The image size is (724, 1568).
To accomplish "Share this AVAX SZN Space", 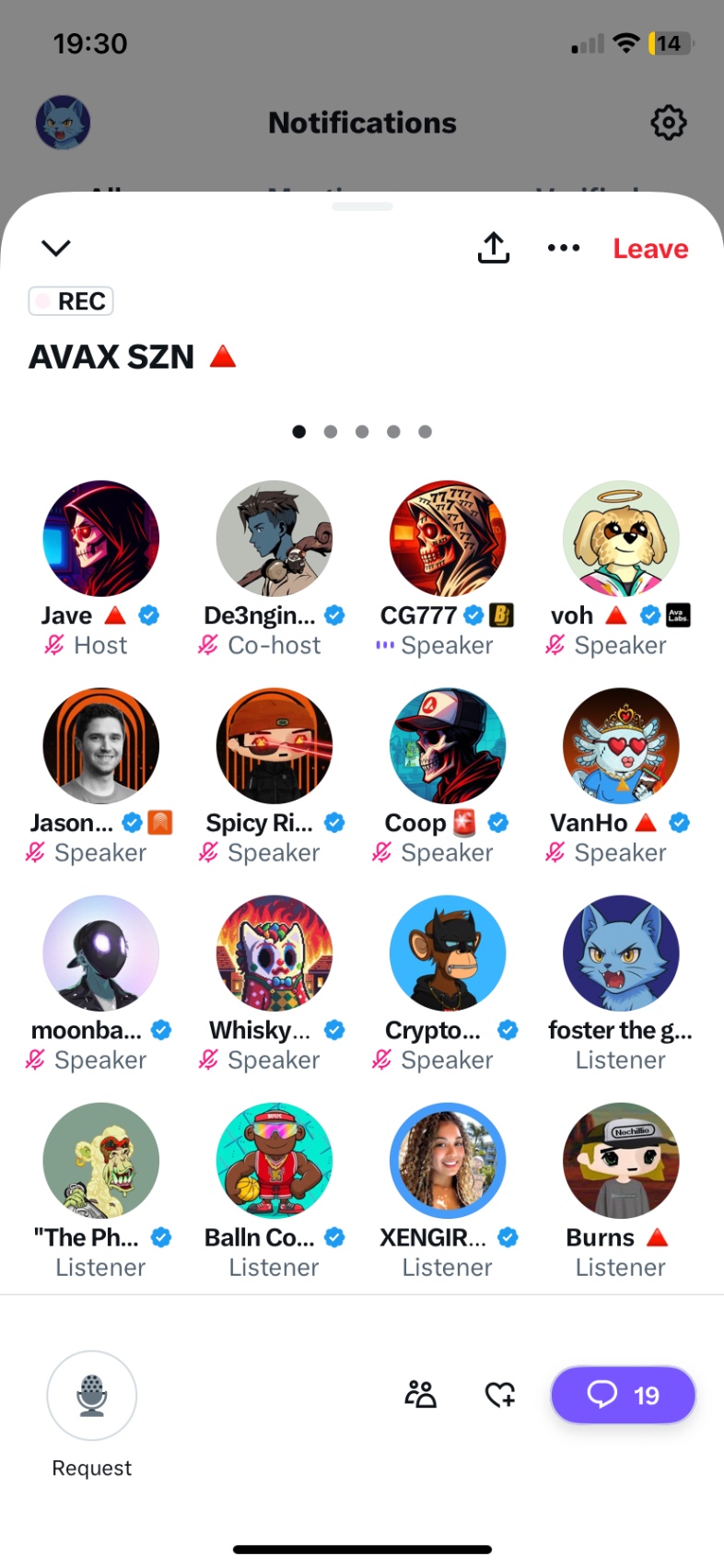I will click(x=494, y=247).
